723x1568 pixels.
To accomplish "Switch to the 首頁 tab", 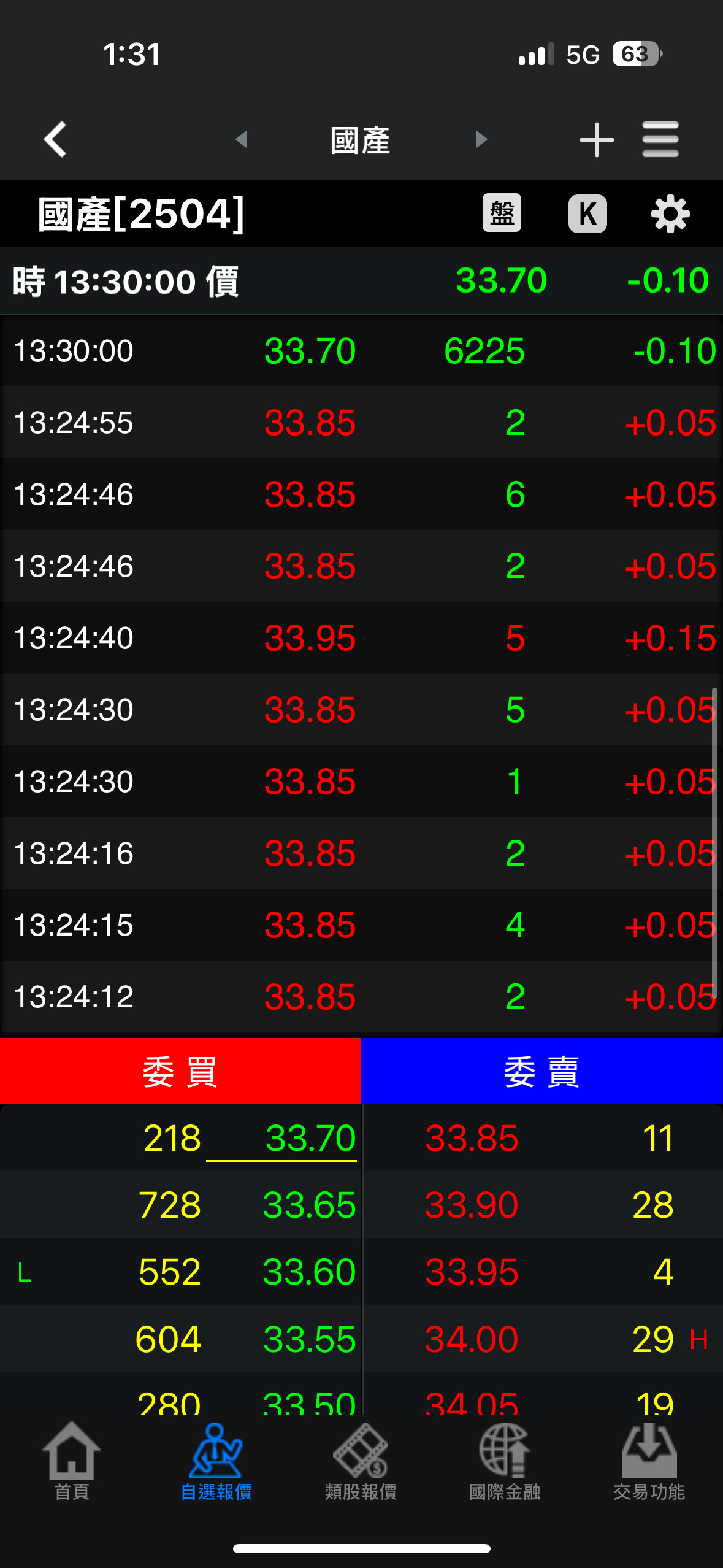I will (x=72, y=1462).
